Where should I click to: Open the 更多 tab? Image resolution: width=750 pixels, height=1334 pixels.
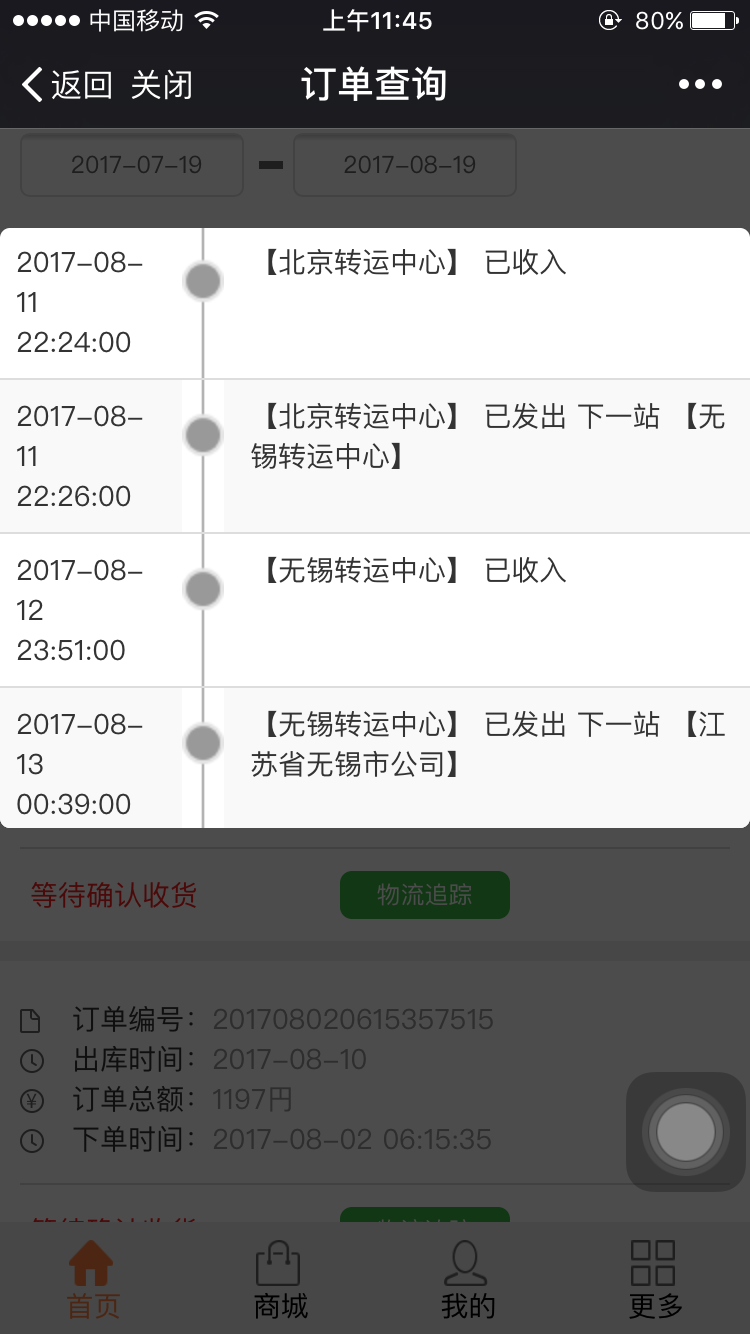coord(655,1279)
